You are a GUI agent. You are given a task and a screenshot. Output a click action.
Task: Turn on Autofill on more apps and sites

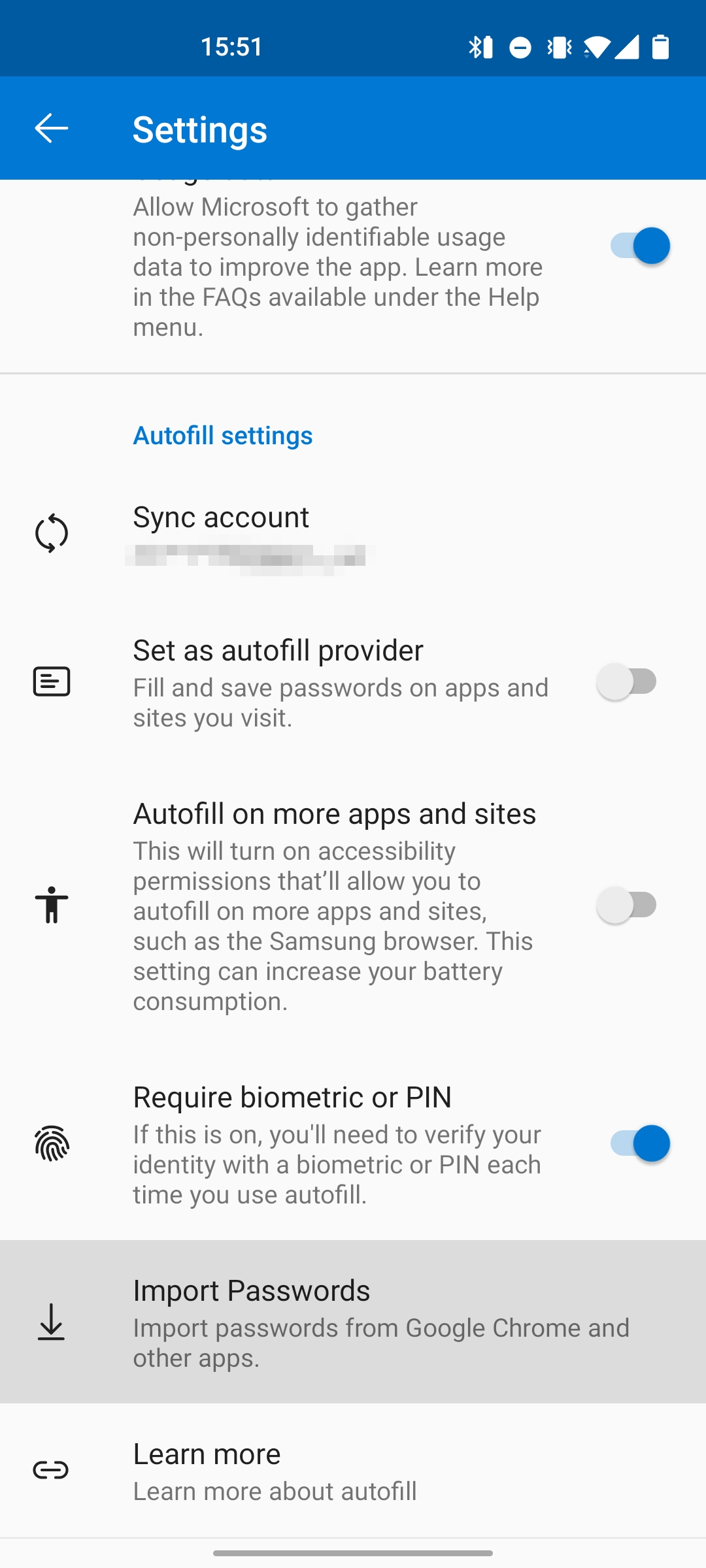coord(626,906)
